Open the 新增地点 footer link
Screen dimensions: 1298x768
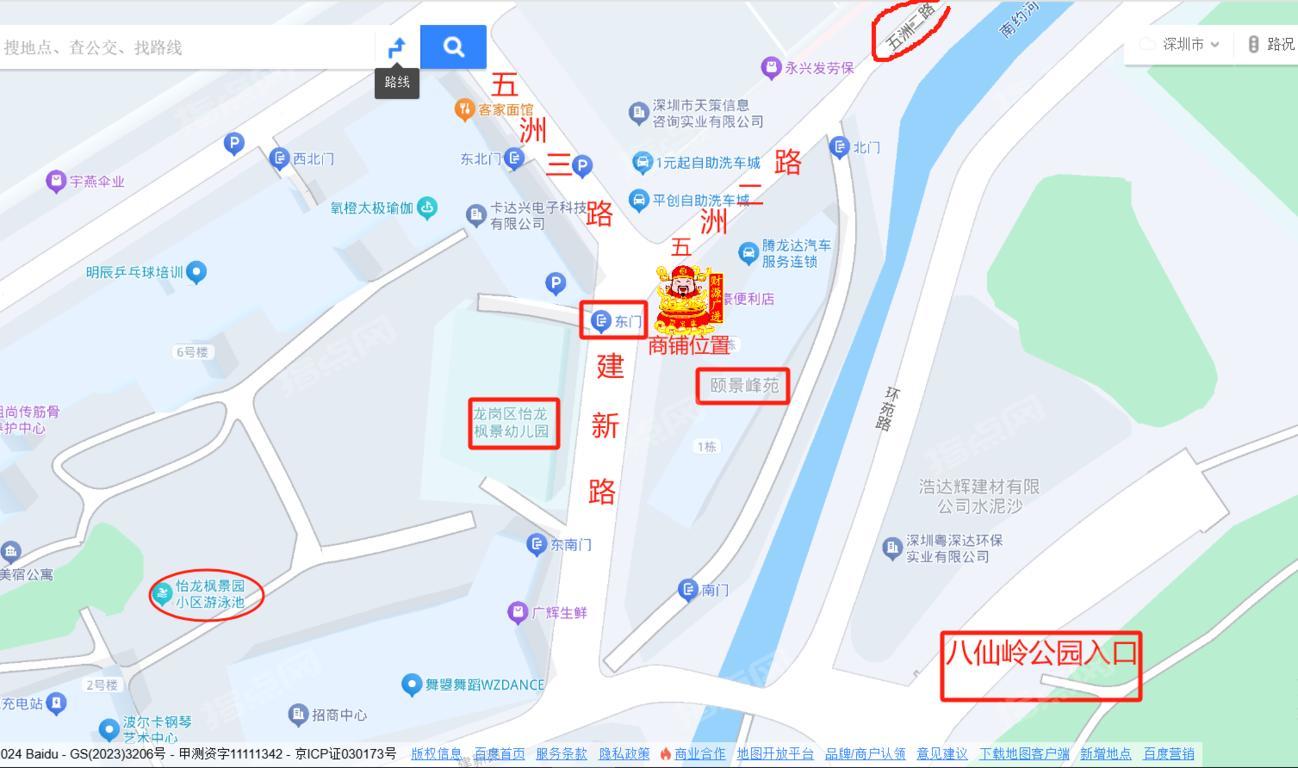1105,754
